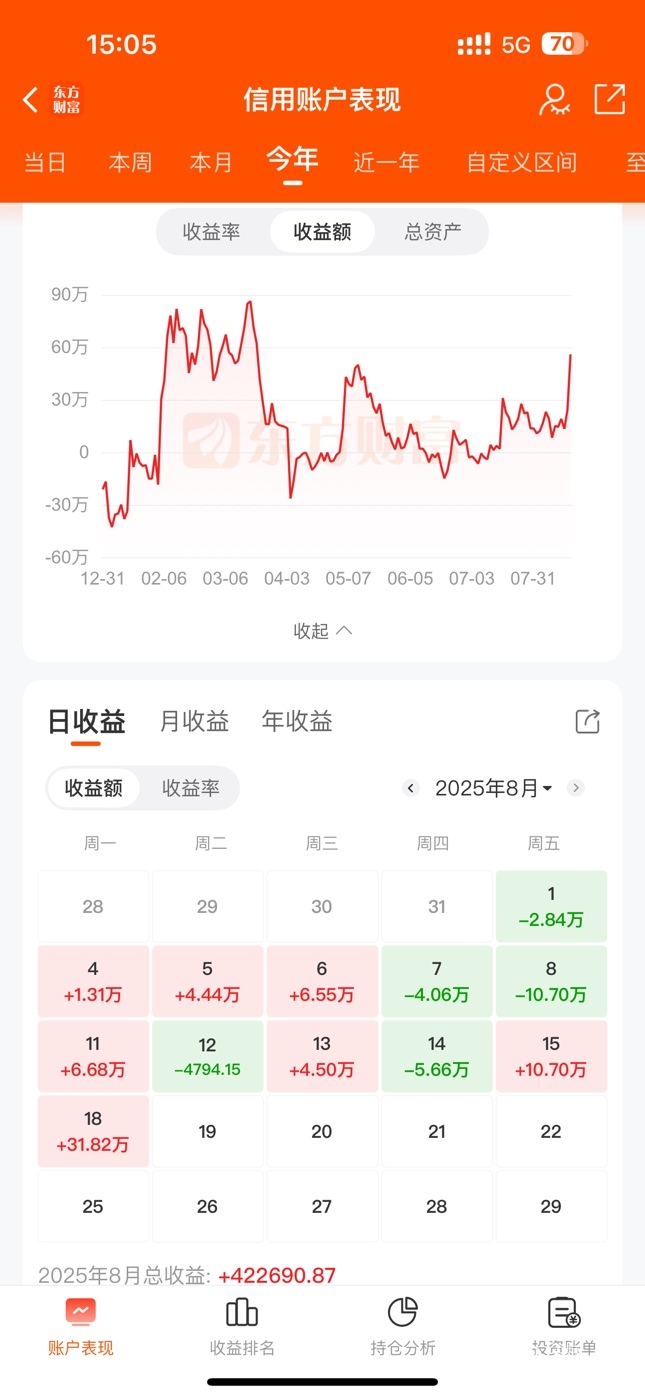Collapse the chart with 收起
Viewport: 645px width, 1398px height.
tap(322, 631)
